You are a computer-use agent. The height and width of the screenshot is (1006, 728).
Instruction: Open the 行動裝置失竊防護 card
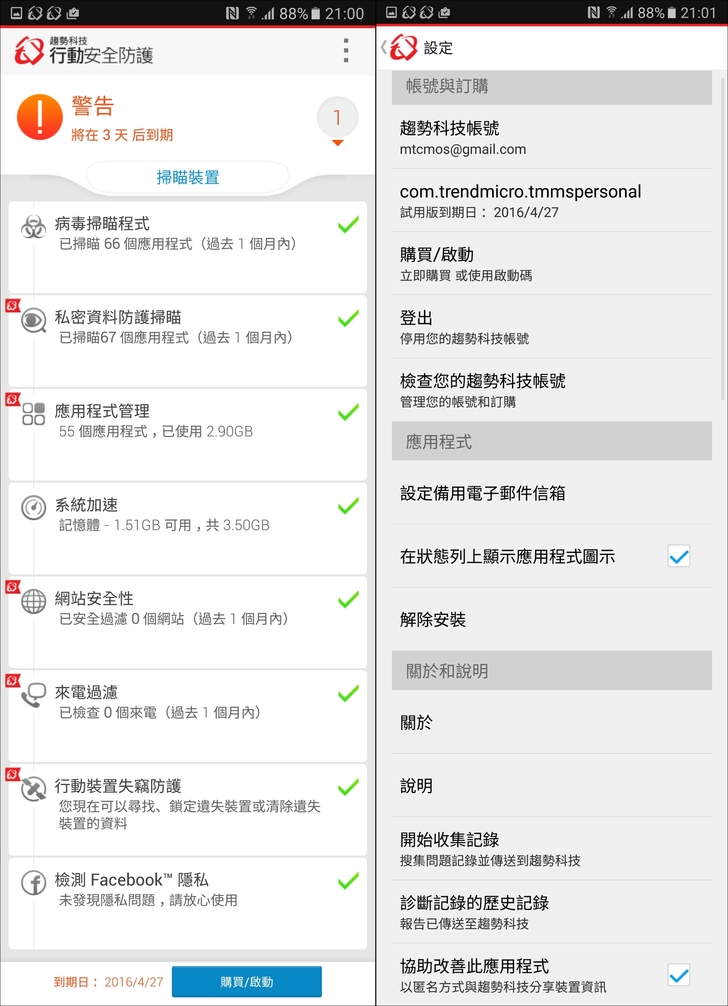click(x=188, y=803)
